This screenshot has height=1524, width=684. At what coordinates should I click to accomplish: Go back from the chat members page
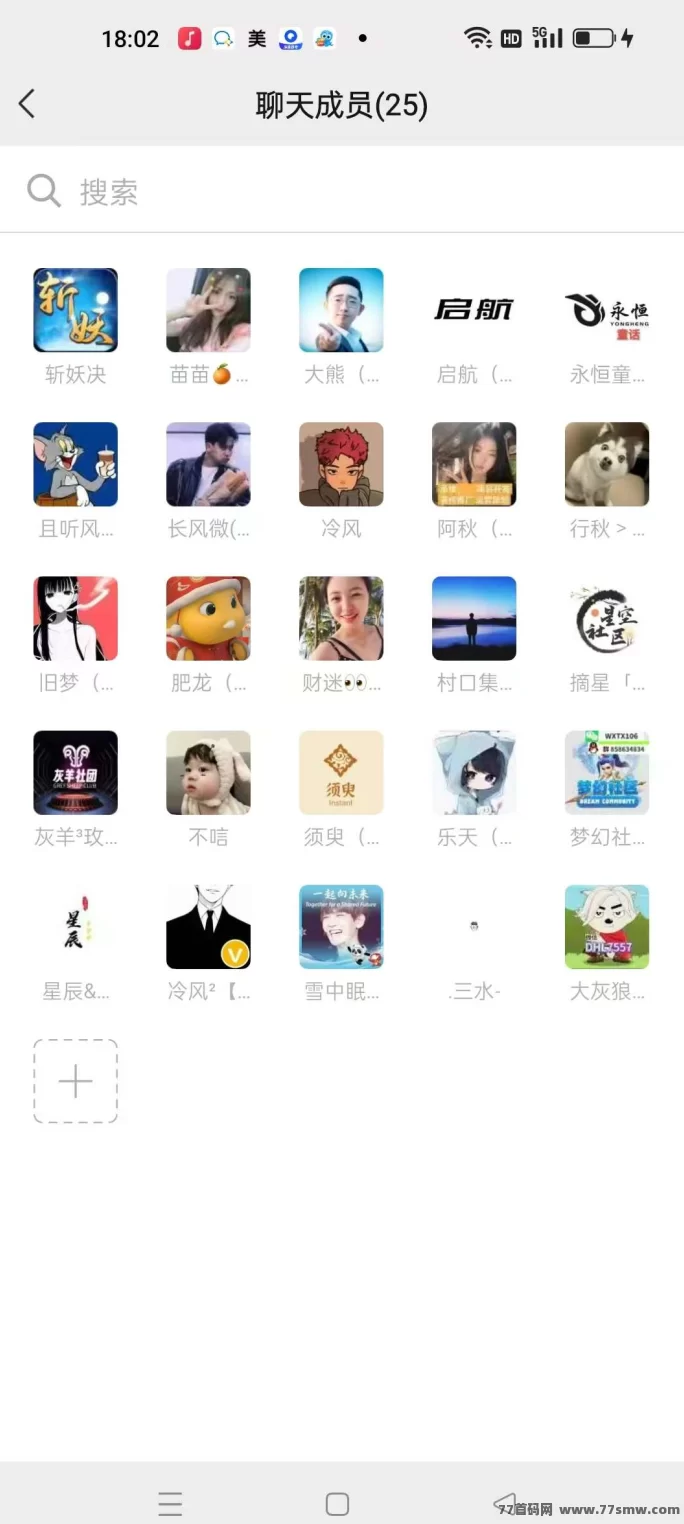[x=27, y=104]
